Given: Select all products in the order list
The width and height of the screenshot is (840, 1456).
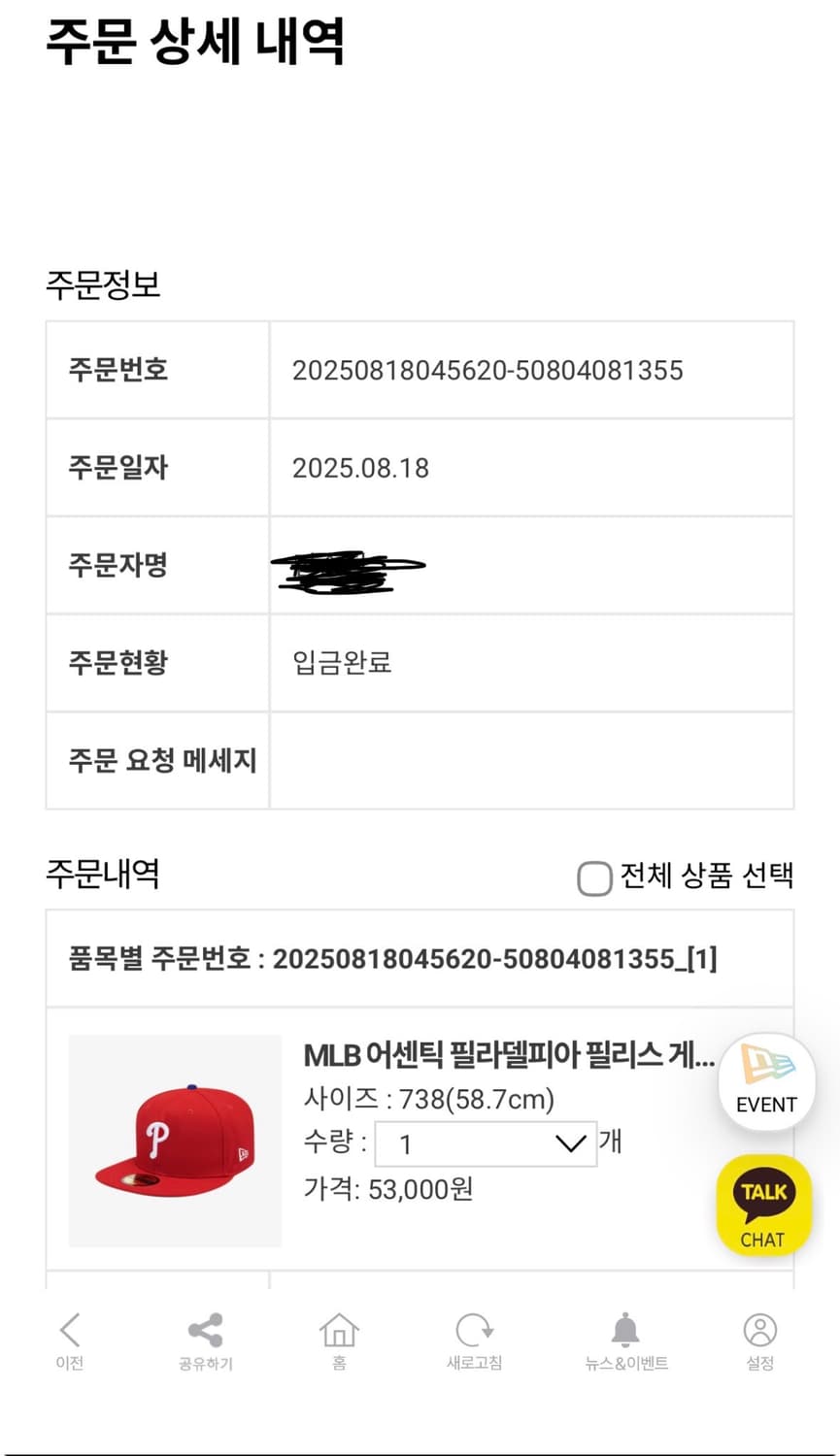Looking at the screenshot, I should click(x=593, y=878).
